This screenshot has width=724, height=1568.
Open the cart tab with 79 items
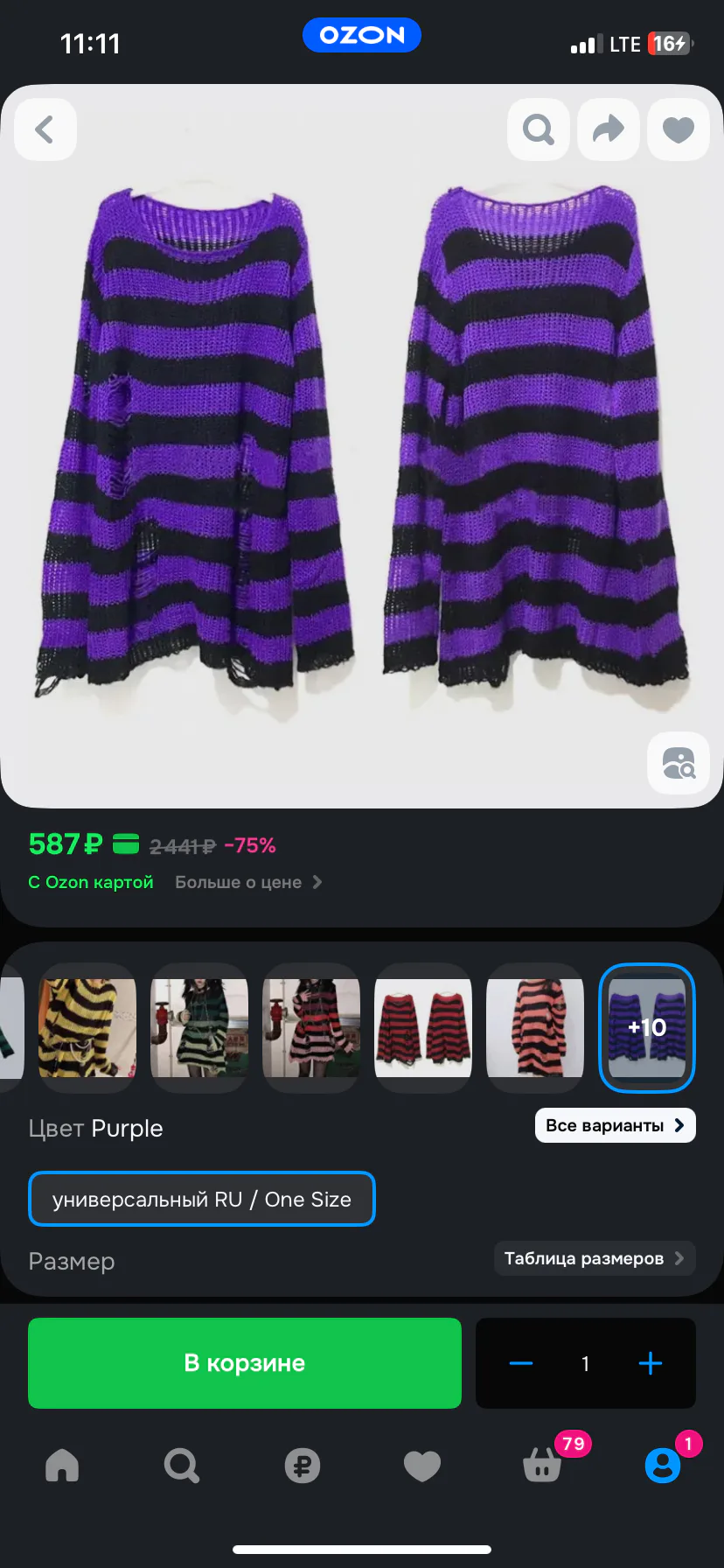click(x=542, y=1464)
